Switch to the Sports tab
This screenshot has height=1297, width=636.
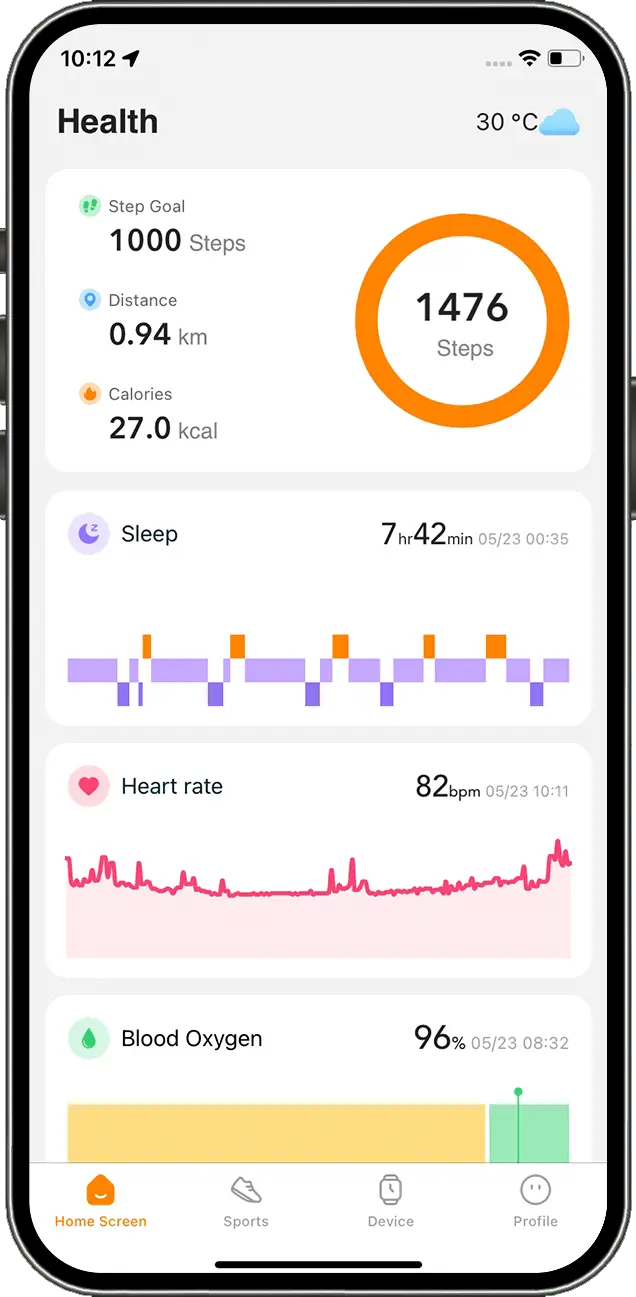point(246,1201)
